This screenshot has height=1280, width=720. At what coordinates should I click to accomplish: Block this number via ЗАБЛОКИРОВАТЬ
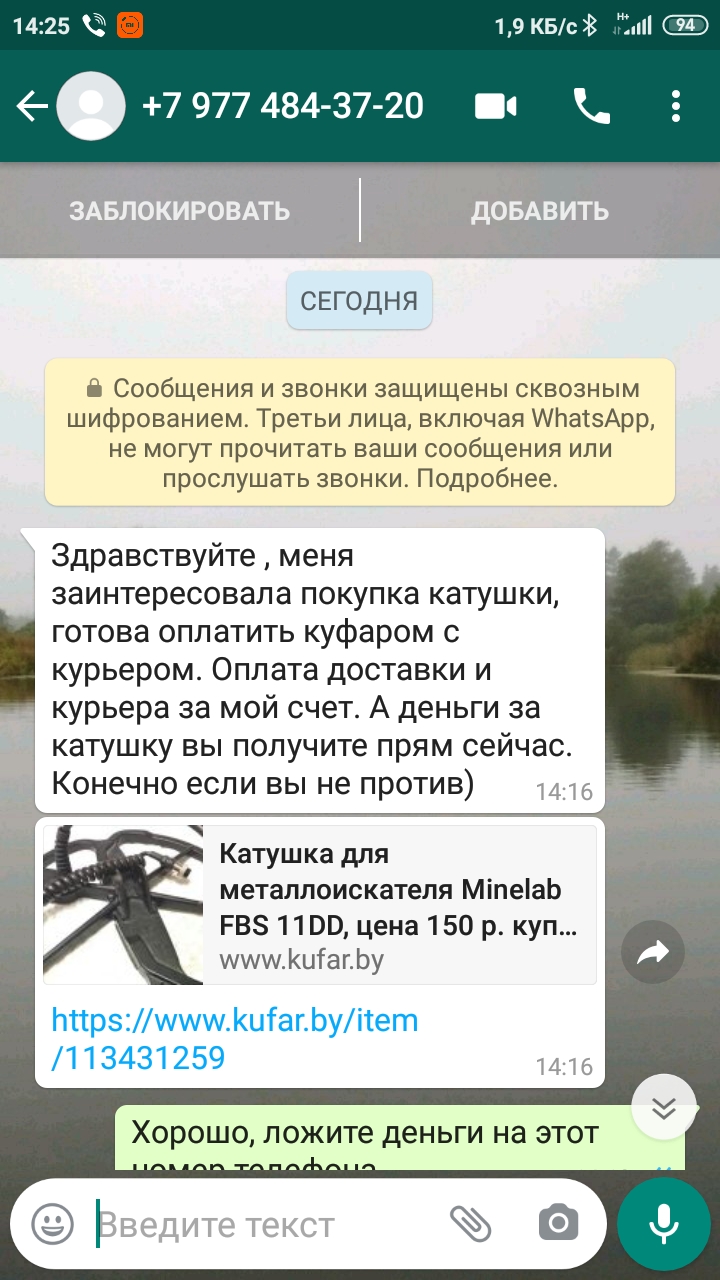click(179, 211)
